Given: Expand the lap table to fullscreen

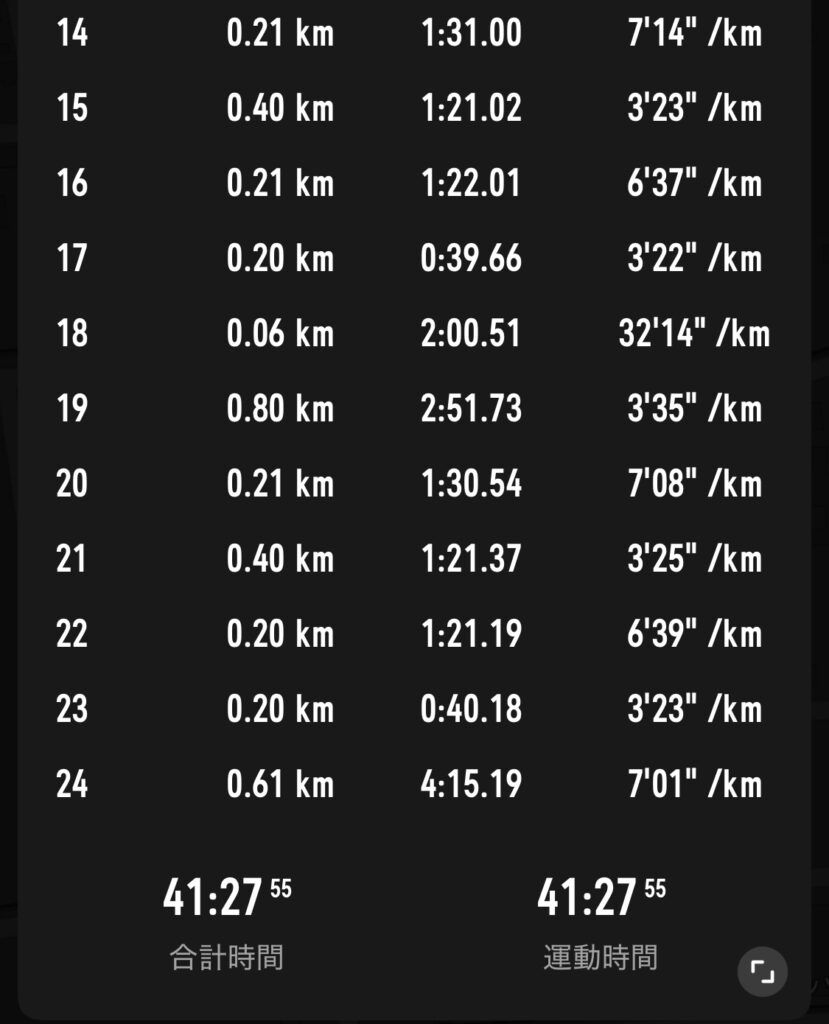Looking at the screenshot, I should tap(762, 971).
